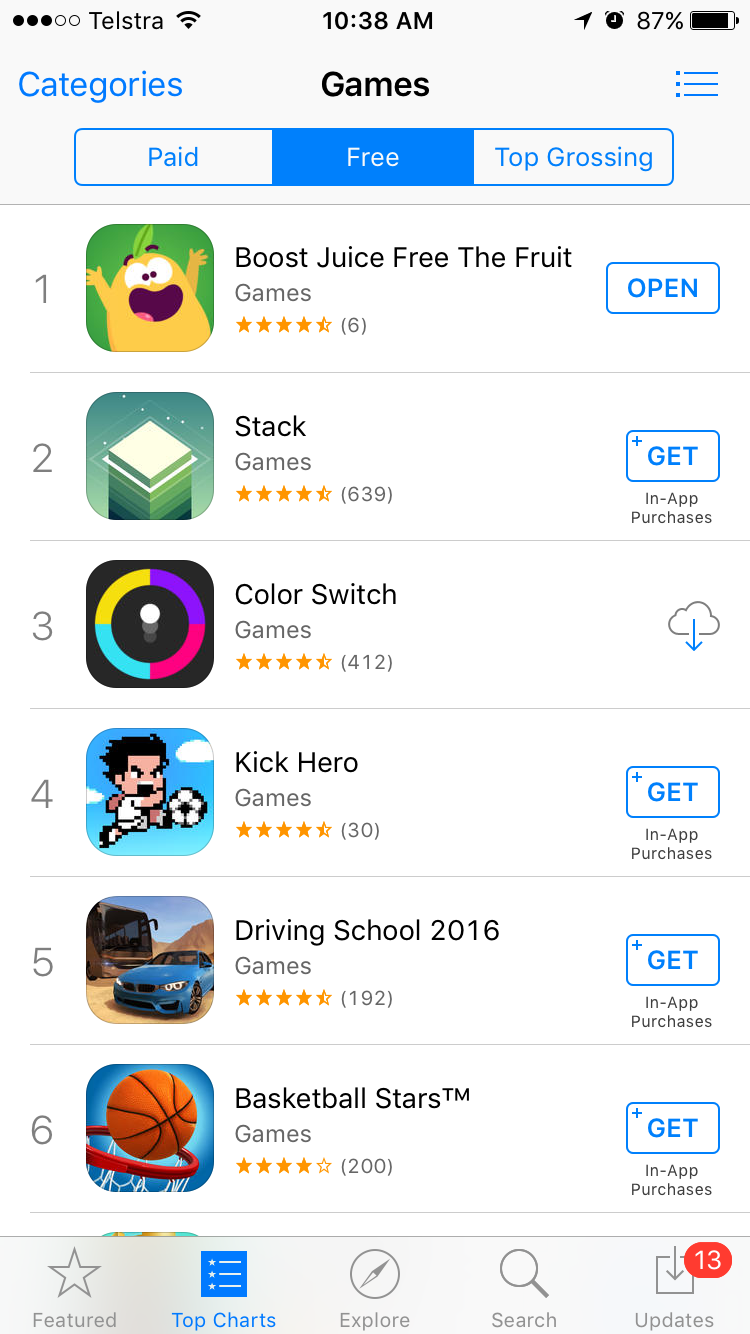The height and width of the screenshot is (1334, 750).
Task: Select the Top Charts tab
Action: 223,1288
